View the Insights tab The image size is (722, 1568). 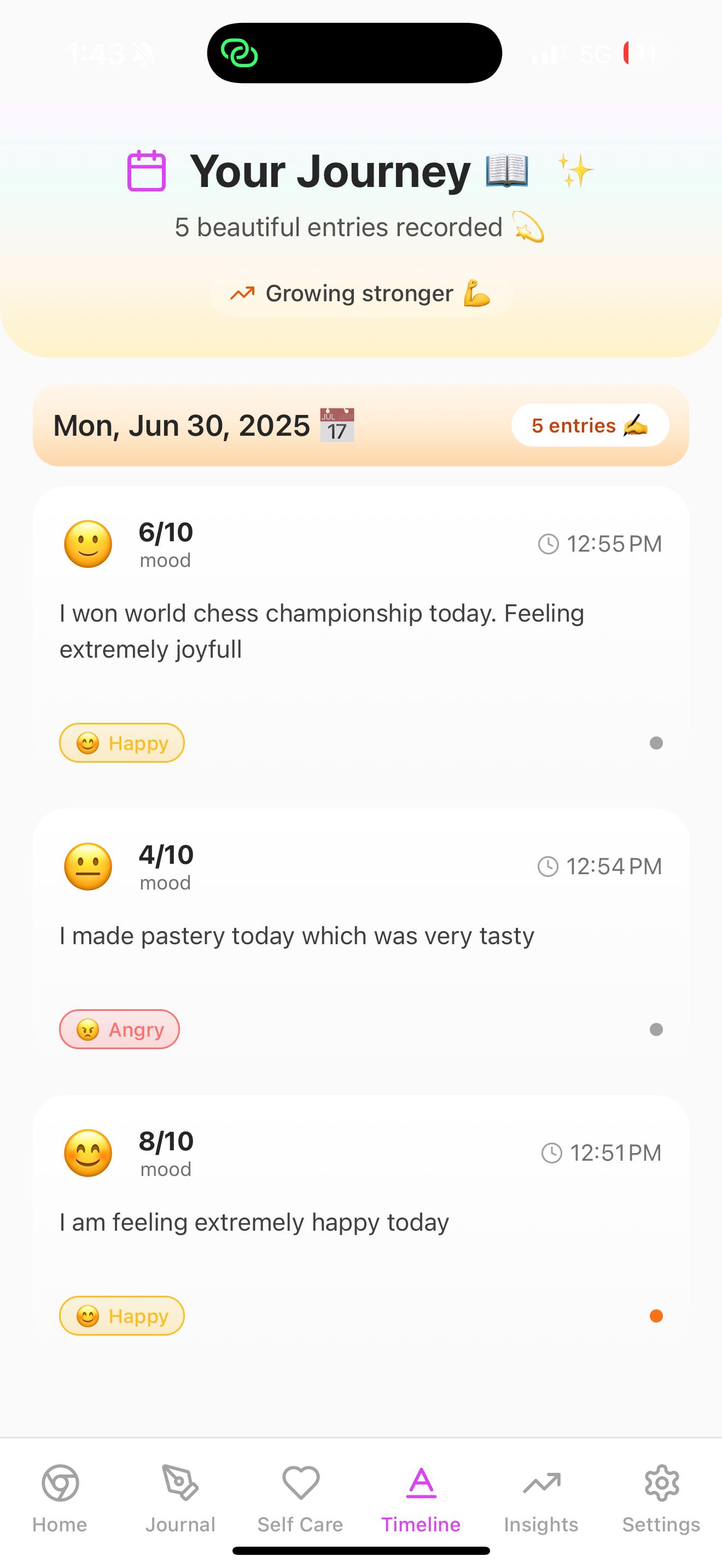[540, 1498]
